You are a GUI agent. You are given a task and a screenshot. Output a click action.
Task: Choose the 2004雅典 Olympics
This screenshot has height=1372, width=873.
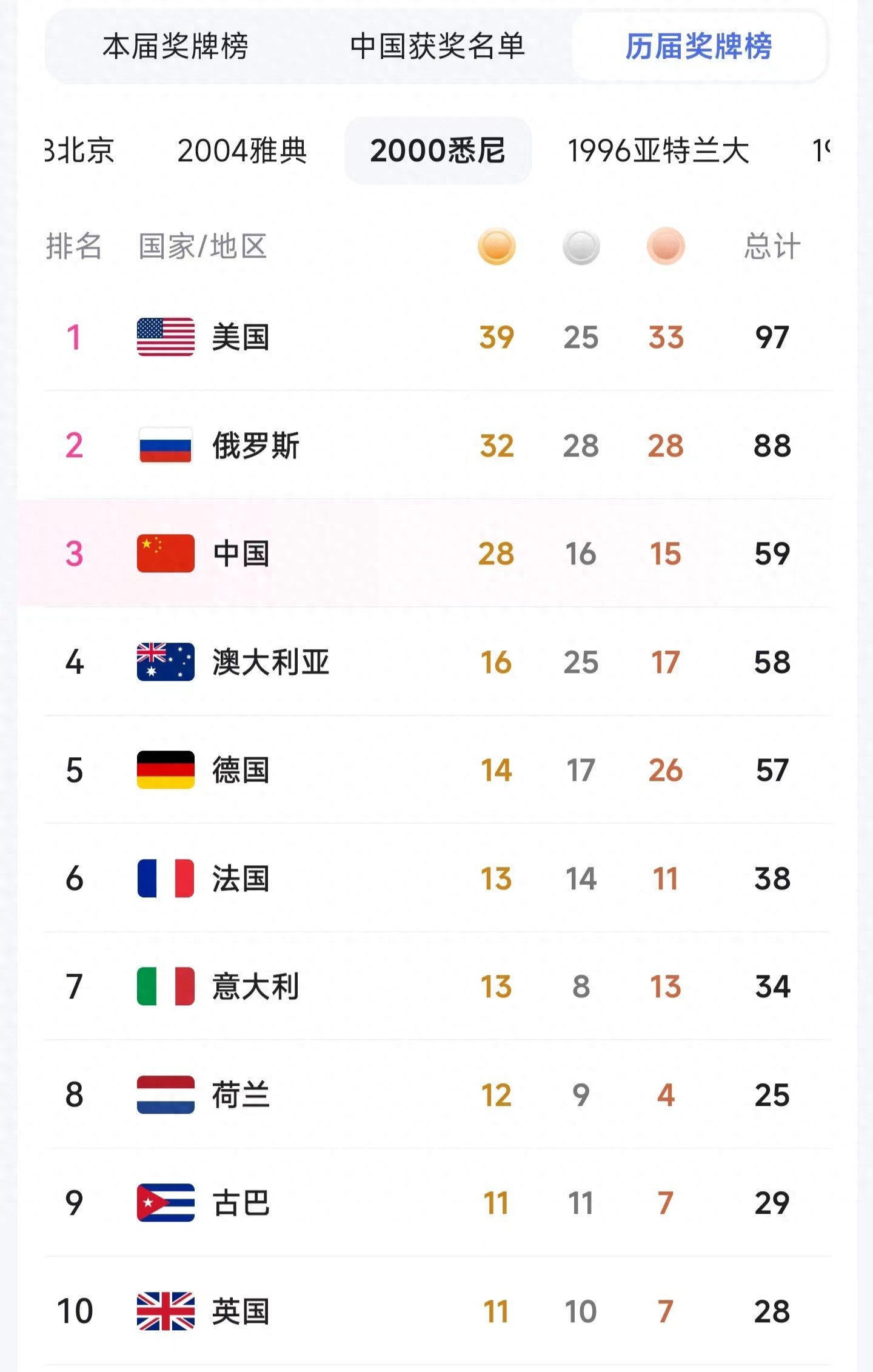tap(242, 150)
